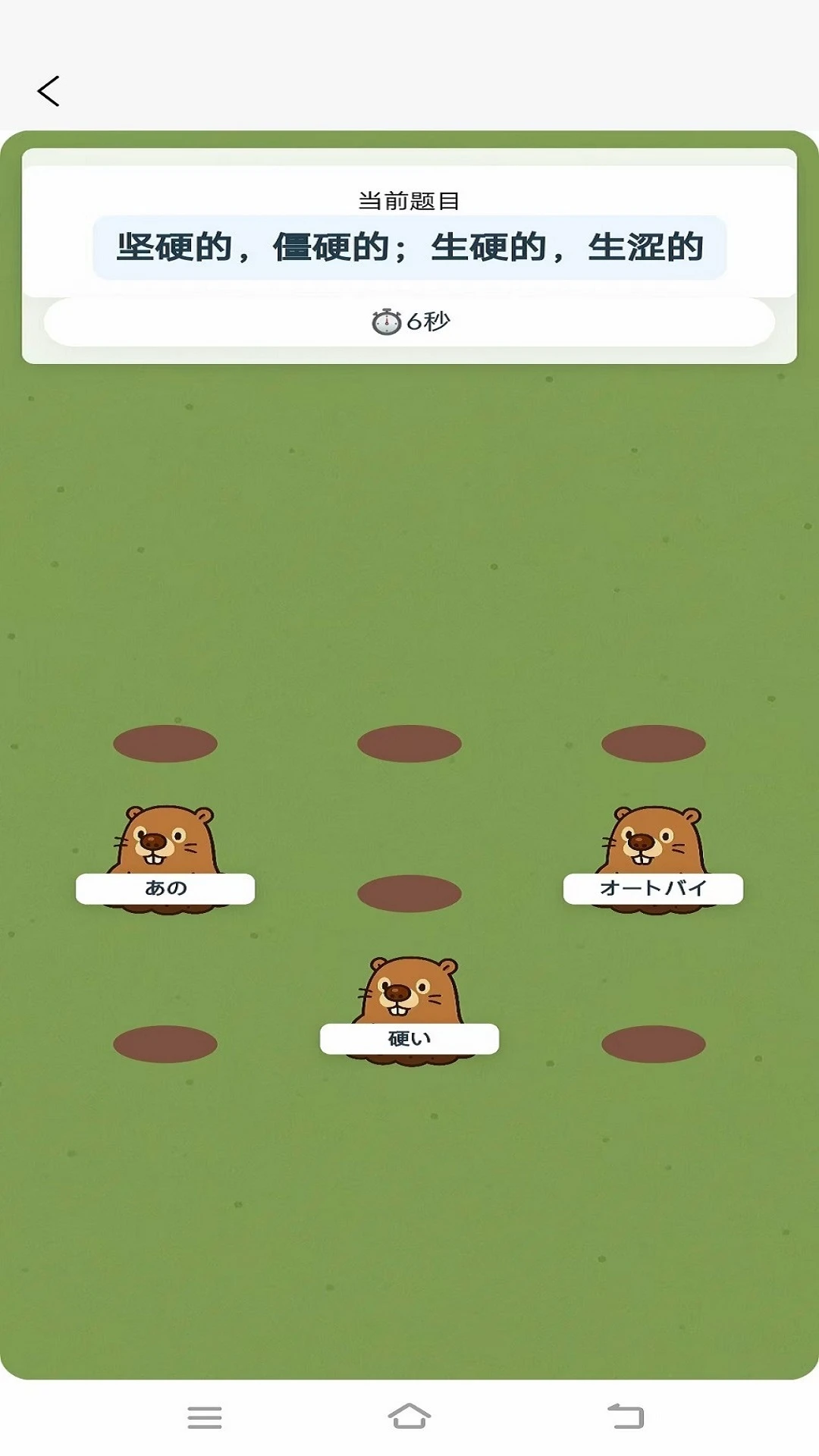Open the system recent apps menu

[205, 1417]
